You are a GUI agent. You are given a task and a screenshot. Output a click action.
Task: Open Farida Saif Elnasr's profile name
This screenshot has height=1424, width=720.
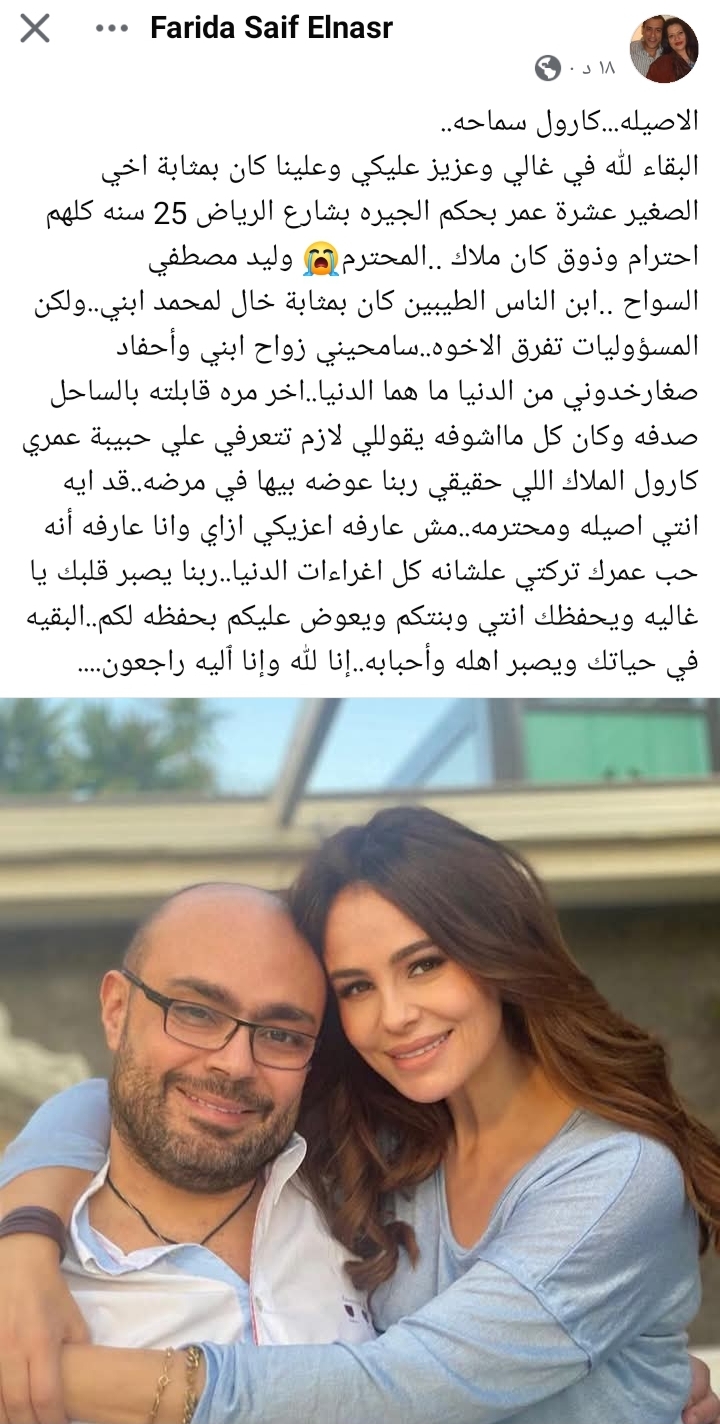(x=271, y=28)
